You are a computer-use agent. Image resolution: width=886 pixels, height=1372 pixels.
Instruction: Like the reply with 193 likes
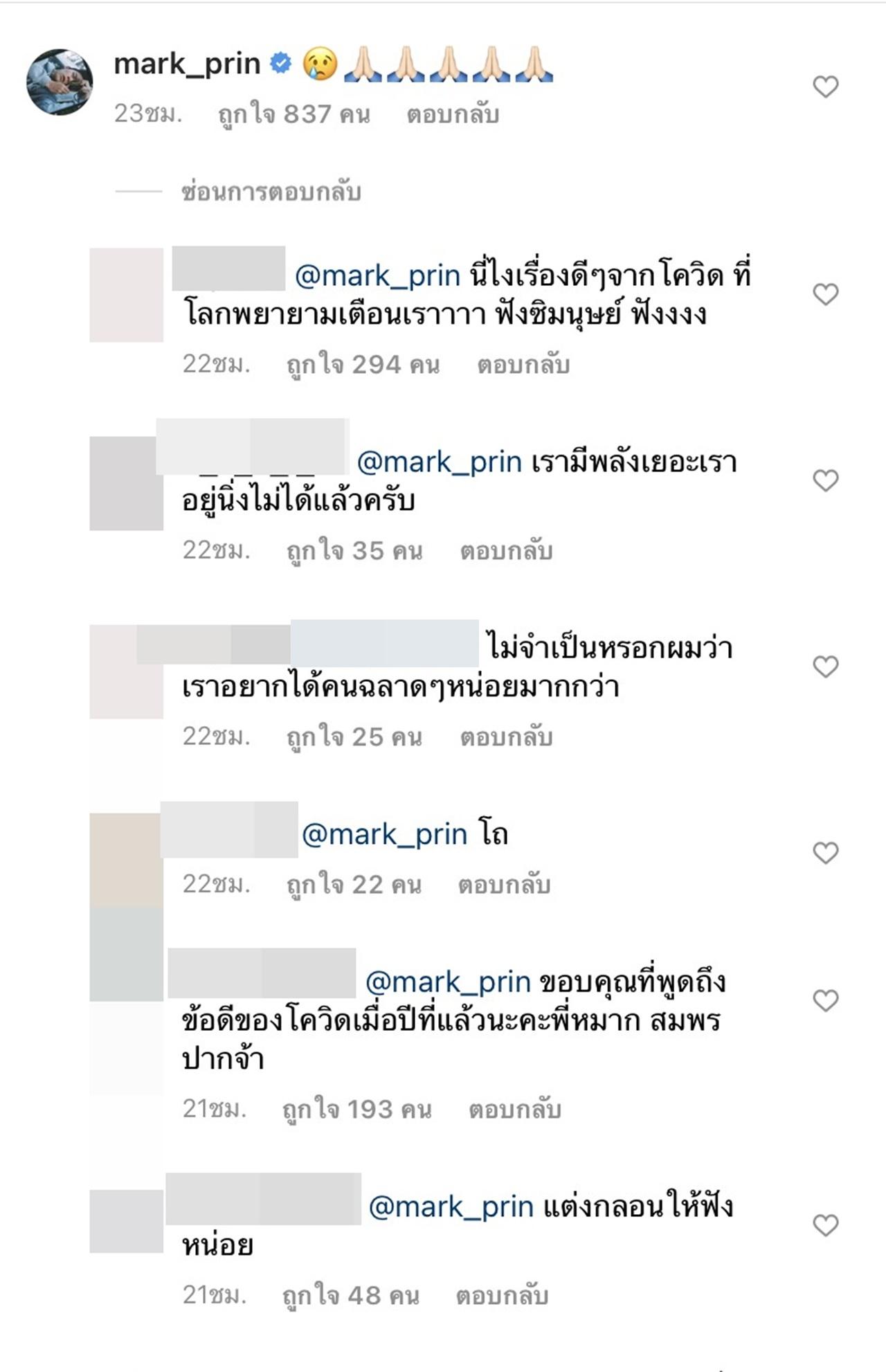click(825, 1000)
